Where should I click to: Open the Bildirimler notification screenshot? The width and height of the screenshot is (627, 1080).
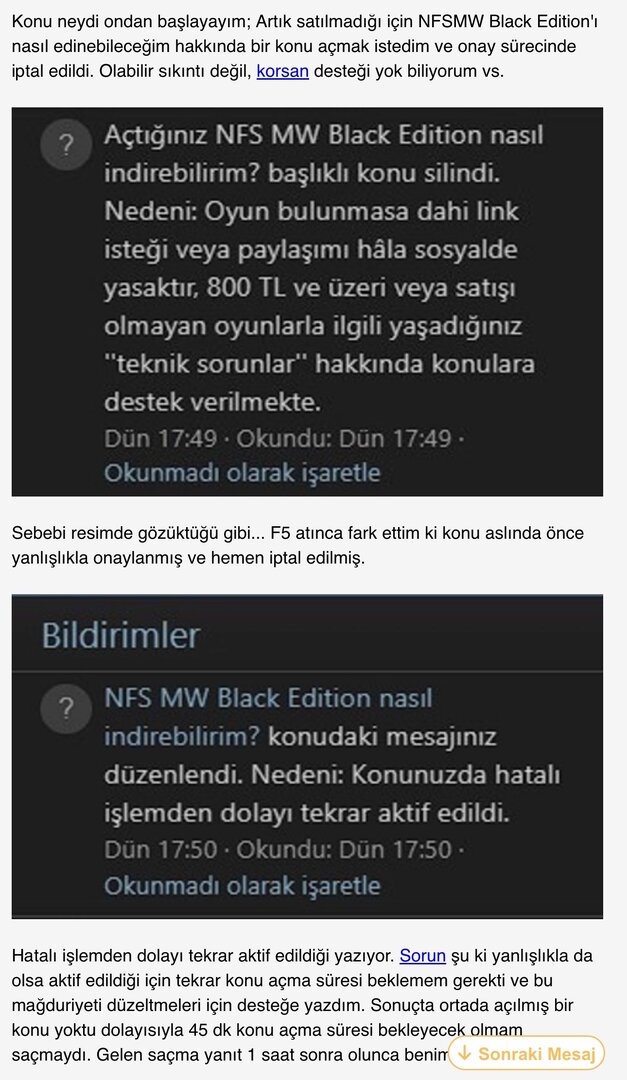pyautogui.click(x=307, y=756)
